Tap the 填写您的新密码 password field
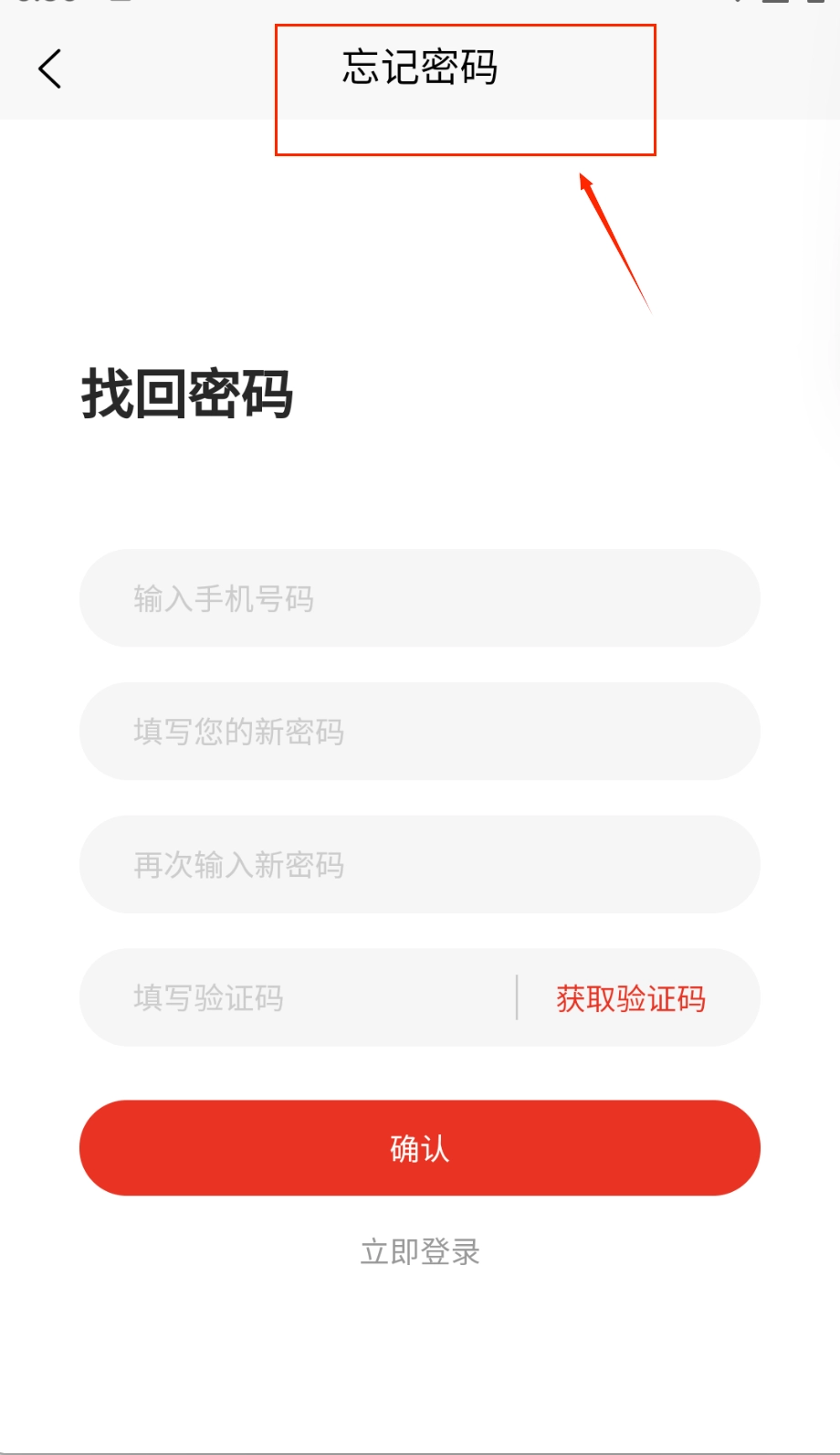Image resolution: width=840 pixels, height=1455 pixels. (x=419, y=732)
